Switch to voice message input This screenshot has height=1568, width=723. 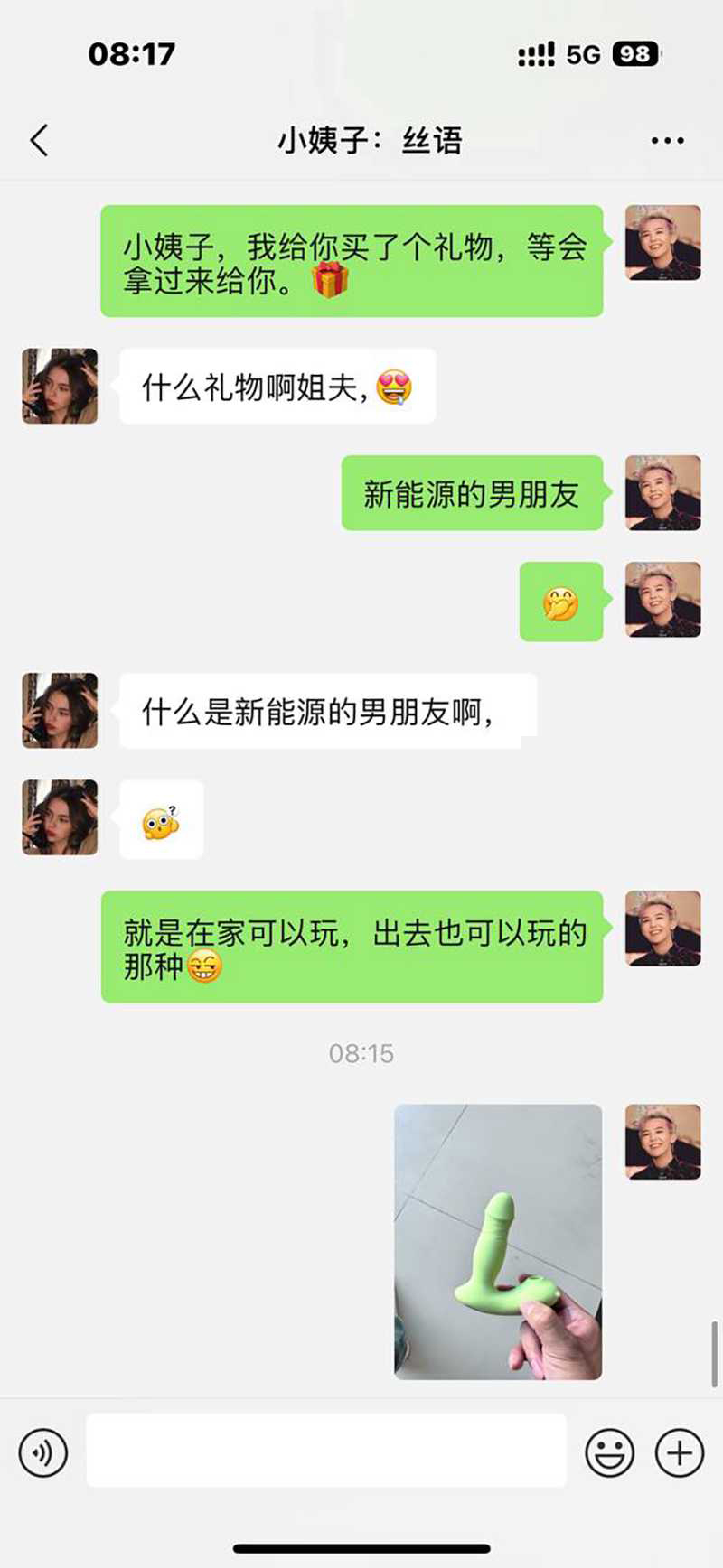pyautogui.click(x=42, y=1453)
